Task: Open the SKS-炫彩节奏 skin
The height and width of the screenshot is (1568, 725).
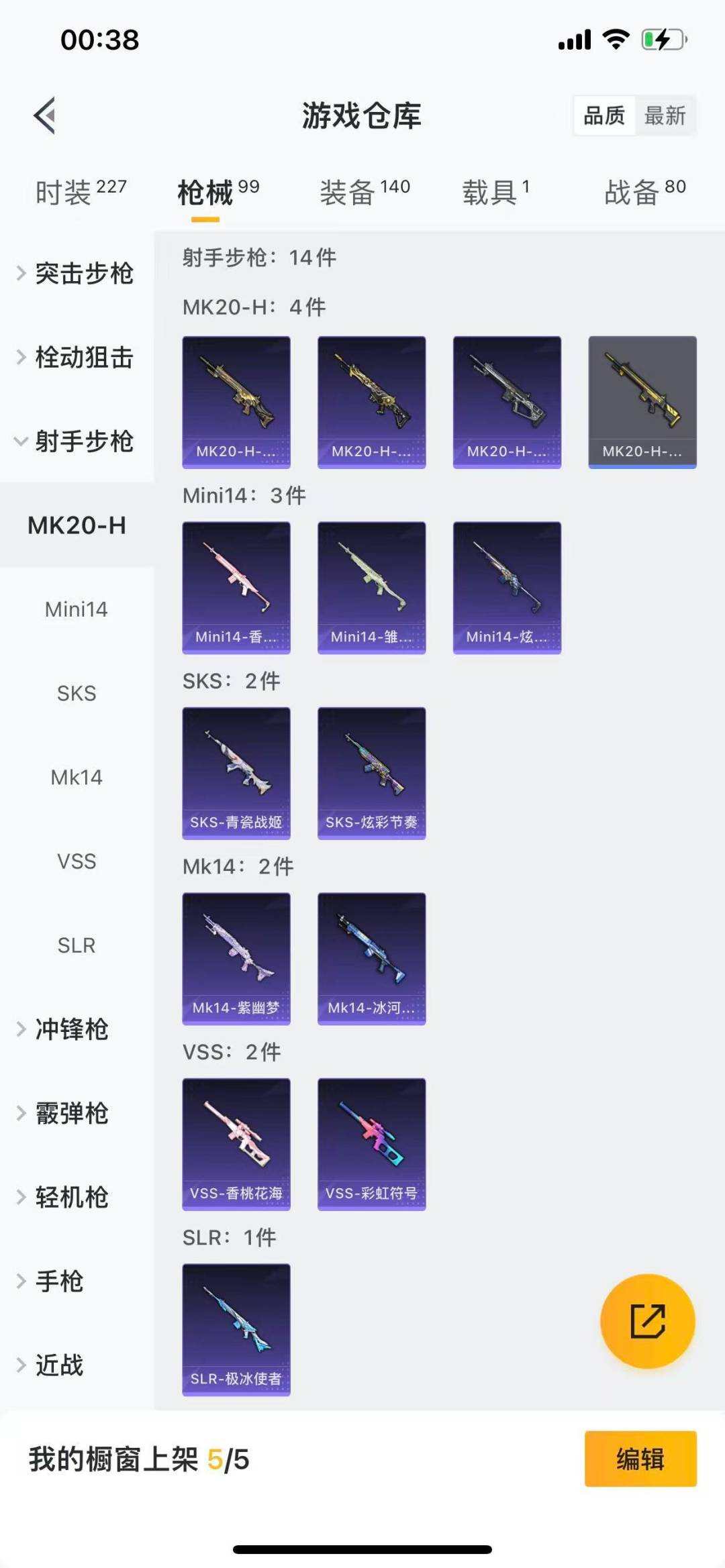Action: [x=371, y=773]
